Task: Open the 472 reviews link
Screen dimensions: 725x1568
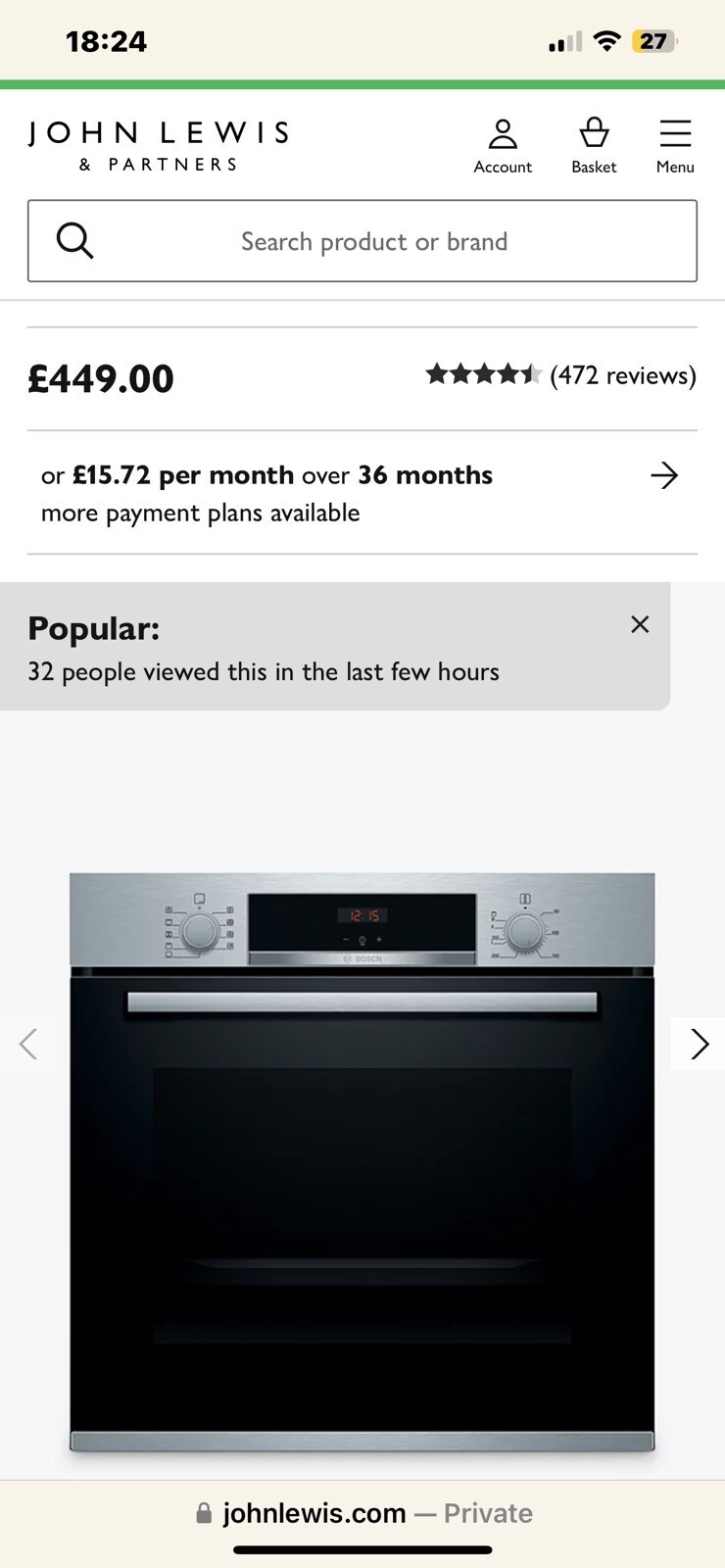Action: click(x=624, y=374)
